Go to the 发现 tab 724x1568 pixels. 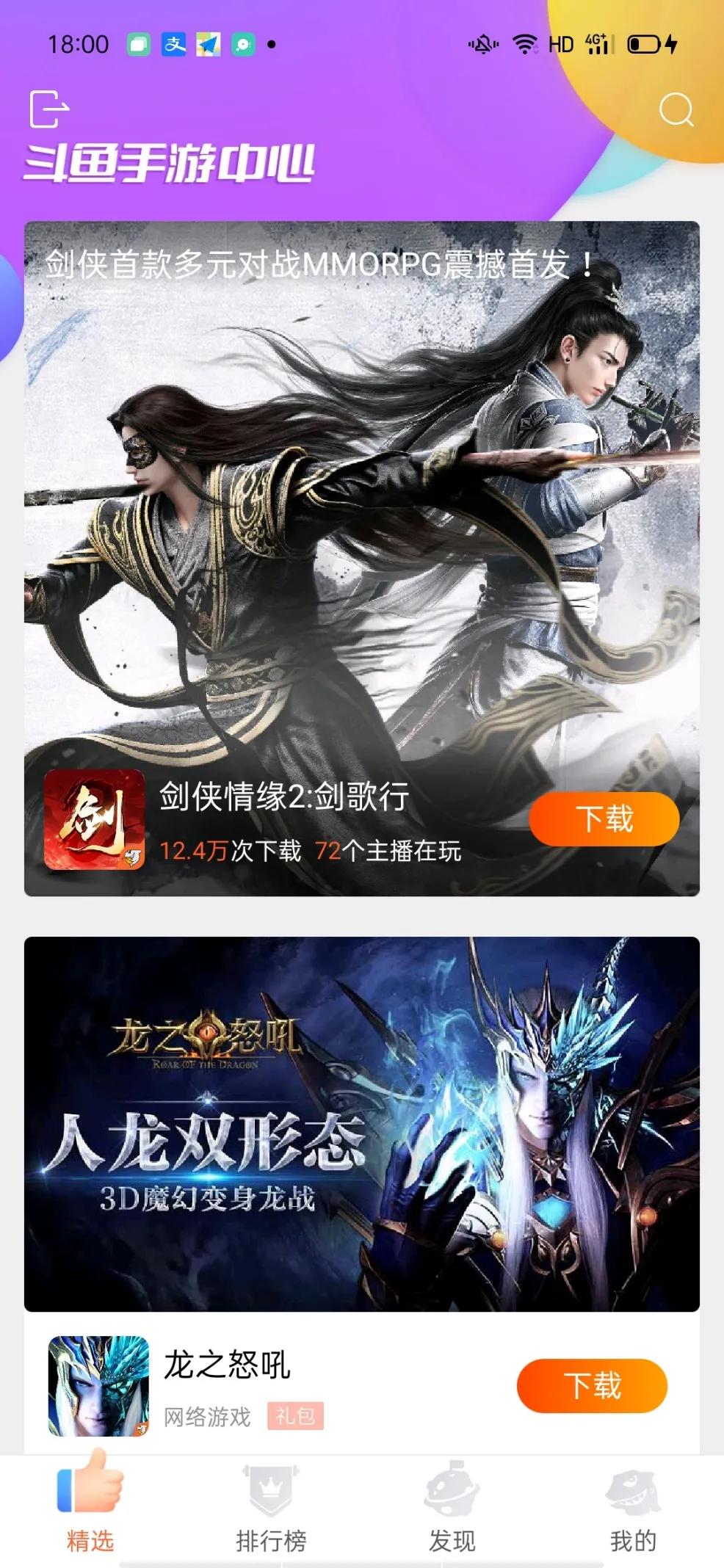pos(452,1508)
